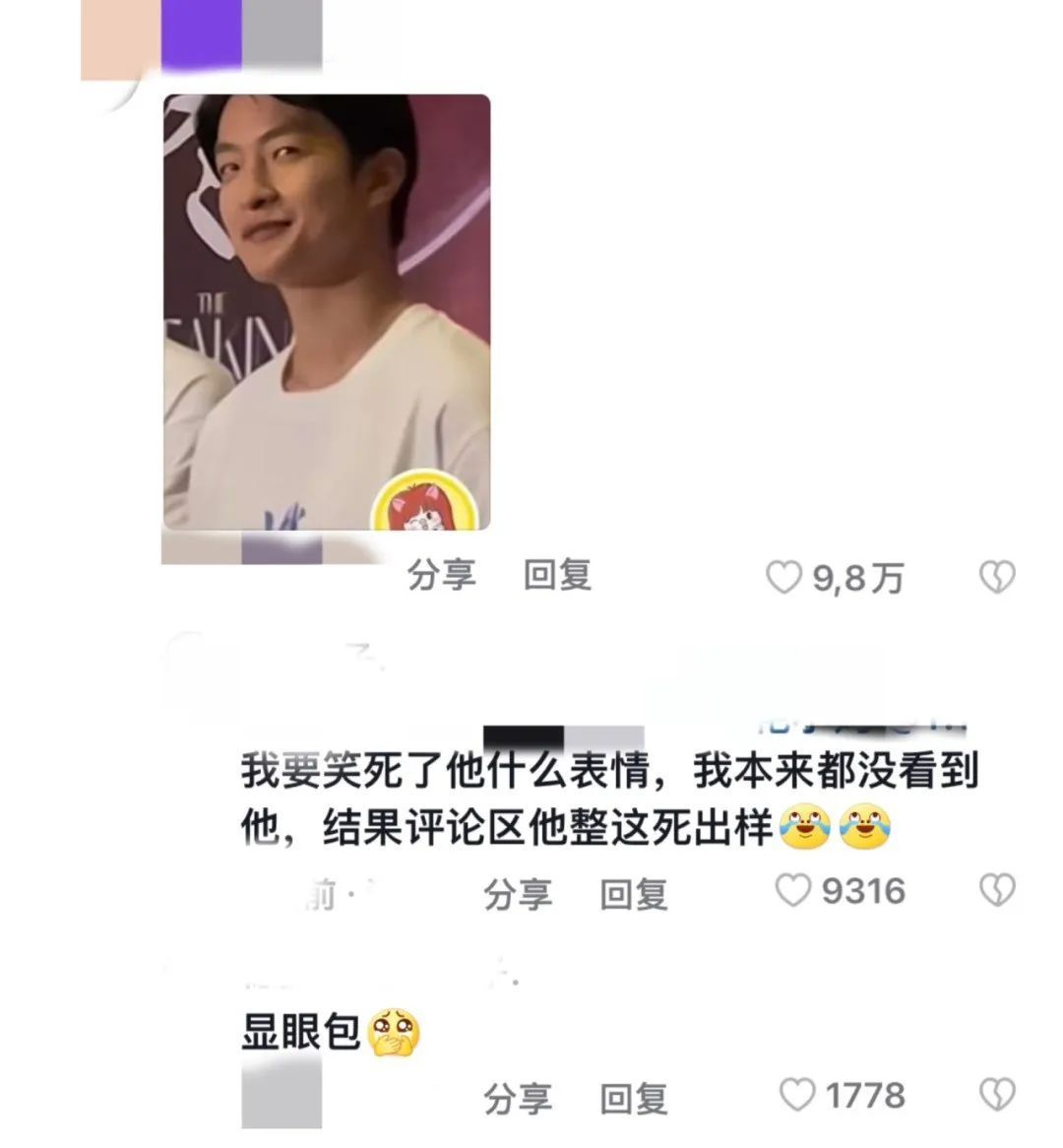Viewport: 1063px width, 1148px height.
Task: Reply to the '我要笑死了' comment
Action: coord(634,893)
